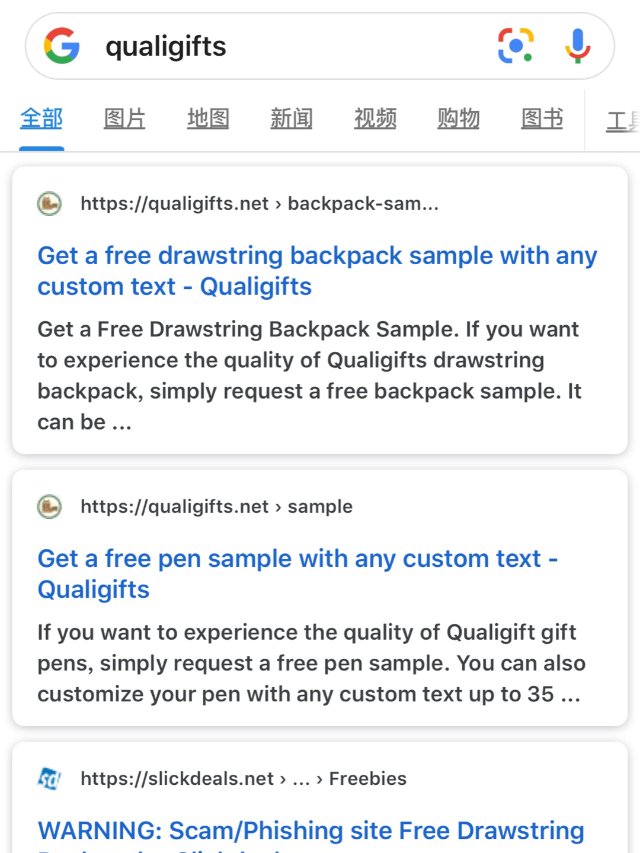Screen dimensions: 640x853
Task: Open Google Lens camera search
Action: [516, 46]
